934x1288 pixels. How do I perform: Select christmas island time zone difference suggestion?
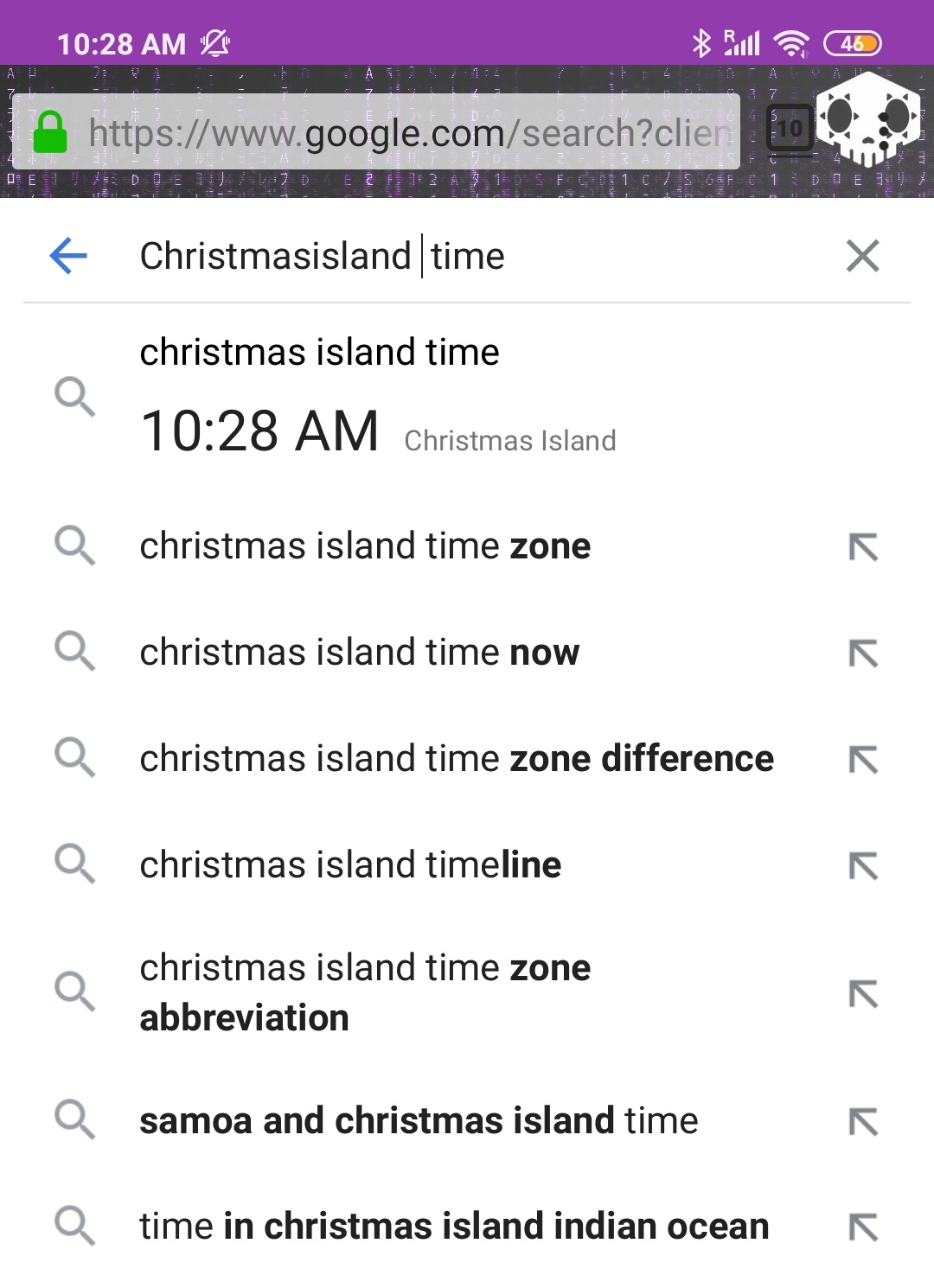(x=457, y=759)
